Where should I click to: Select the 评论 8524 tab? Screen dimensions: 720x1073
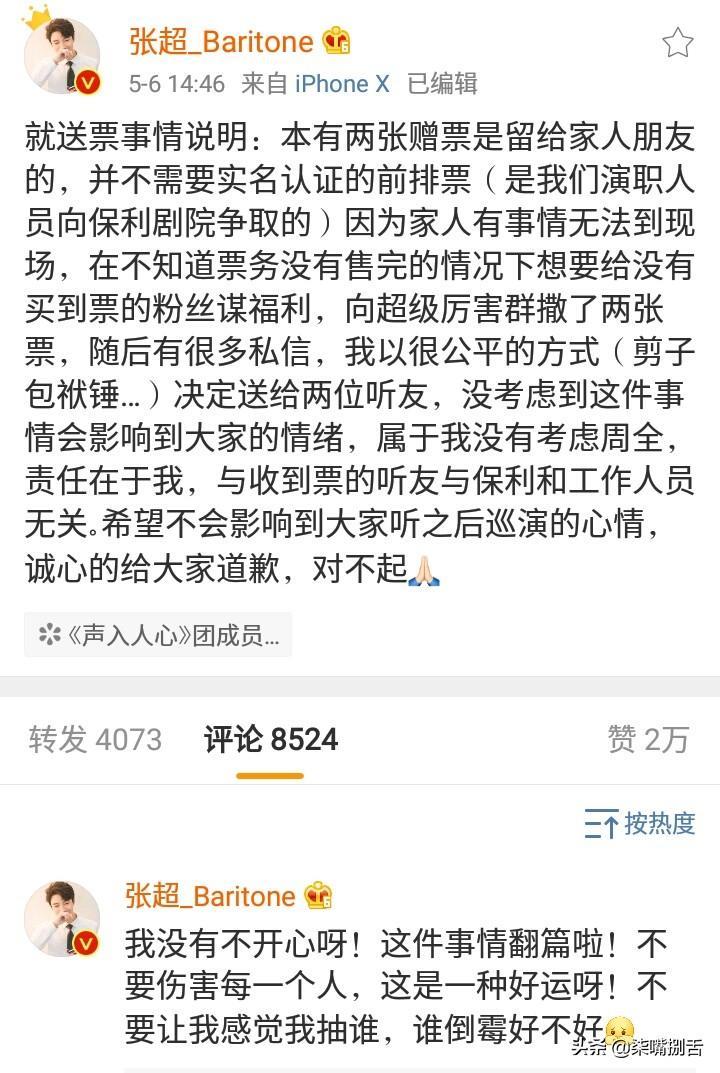pos(271,739)
